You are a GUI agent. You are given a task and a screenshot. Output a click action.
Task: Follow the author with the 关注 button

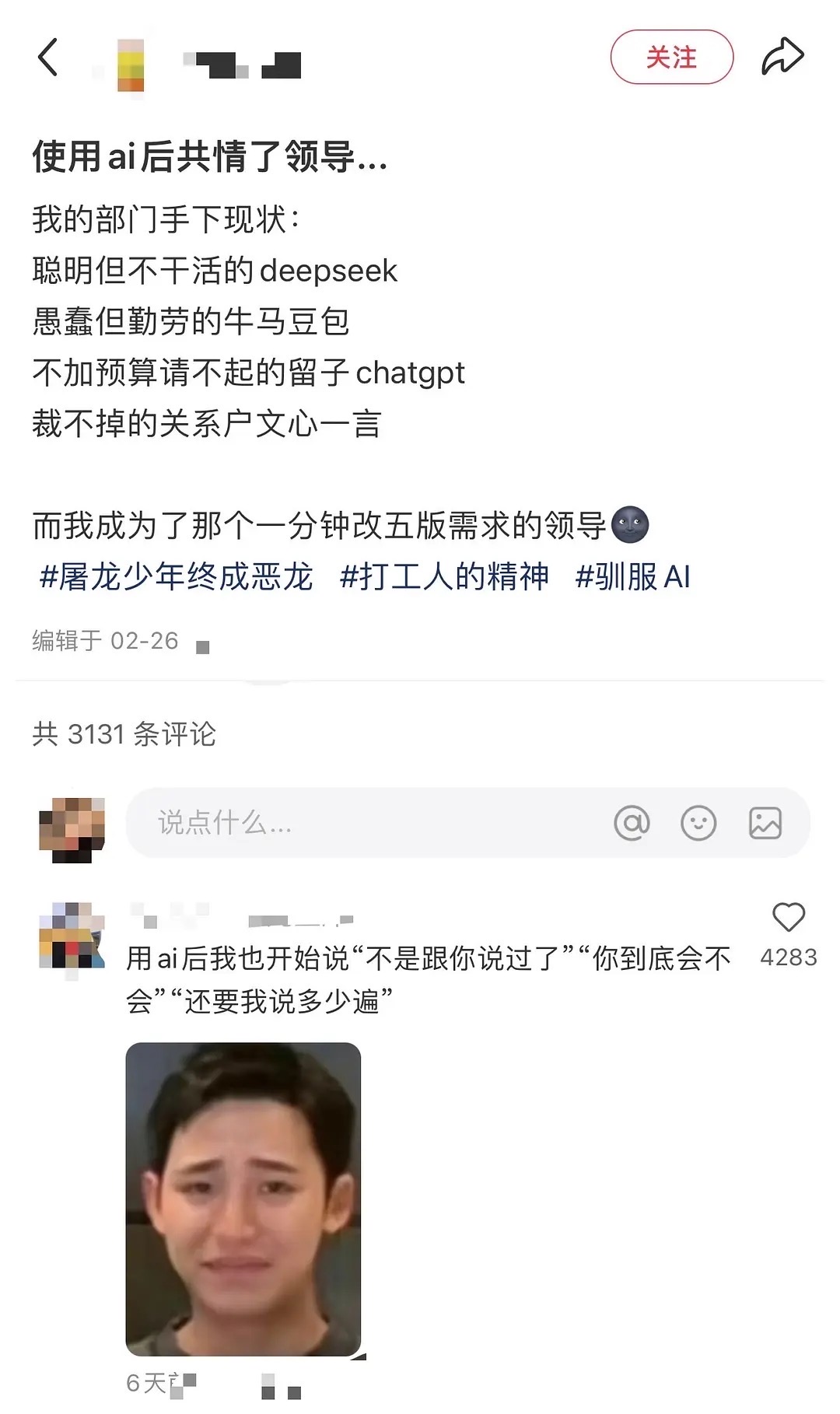671,57
